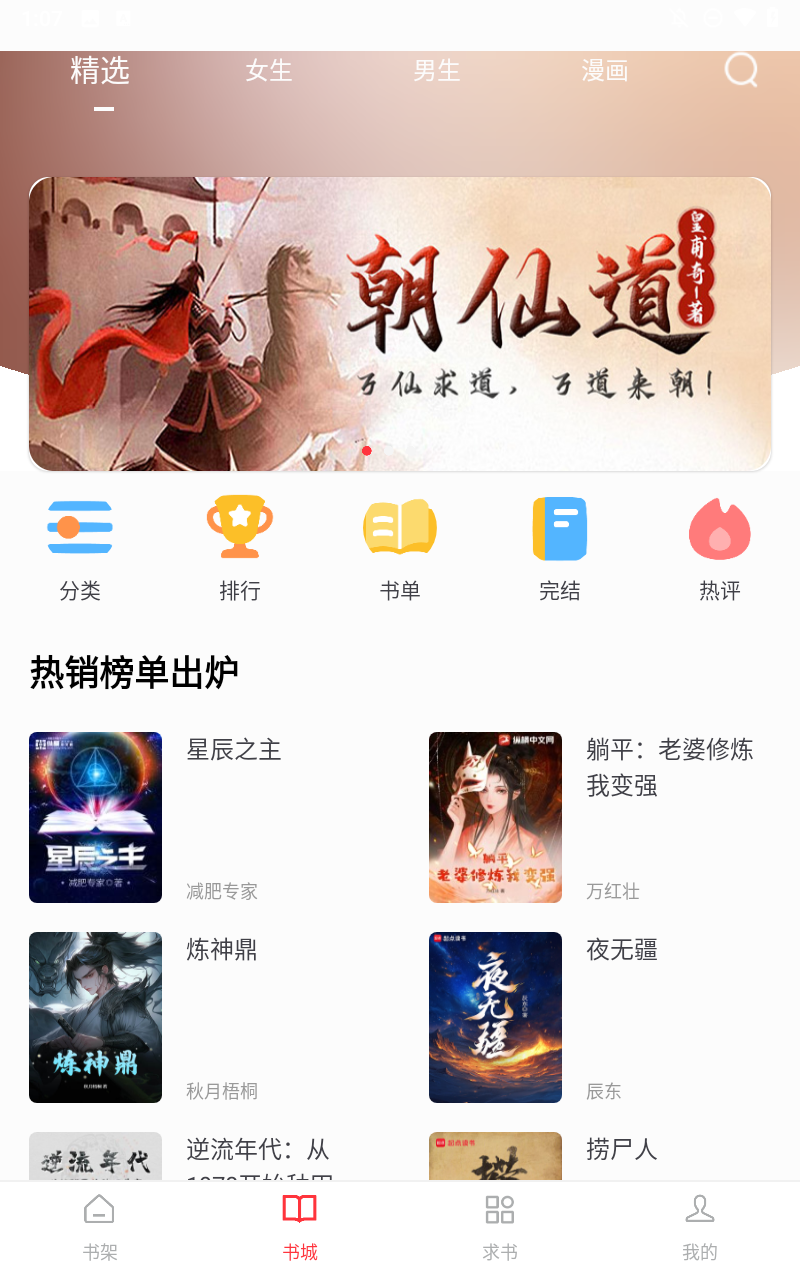Tap the carousel page indicator dot

point(367,451)
